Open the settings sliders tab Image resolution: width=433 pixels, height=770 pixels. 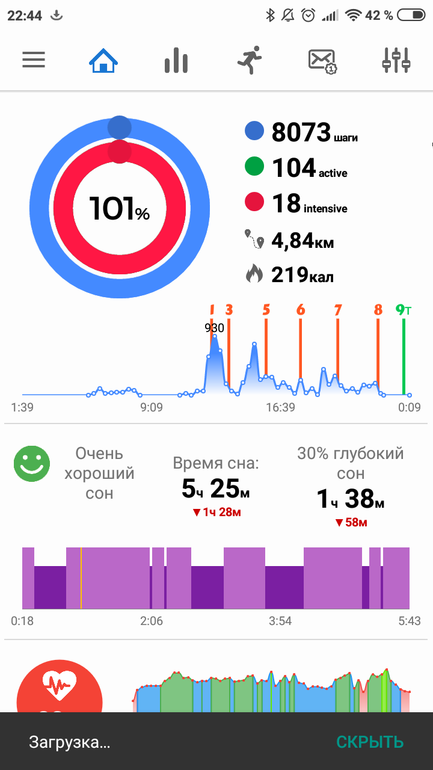pos(396,60)
